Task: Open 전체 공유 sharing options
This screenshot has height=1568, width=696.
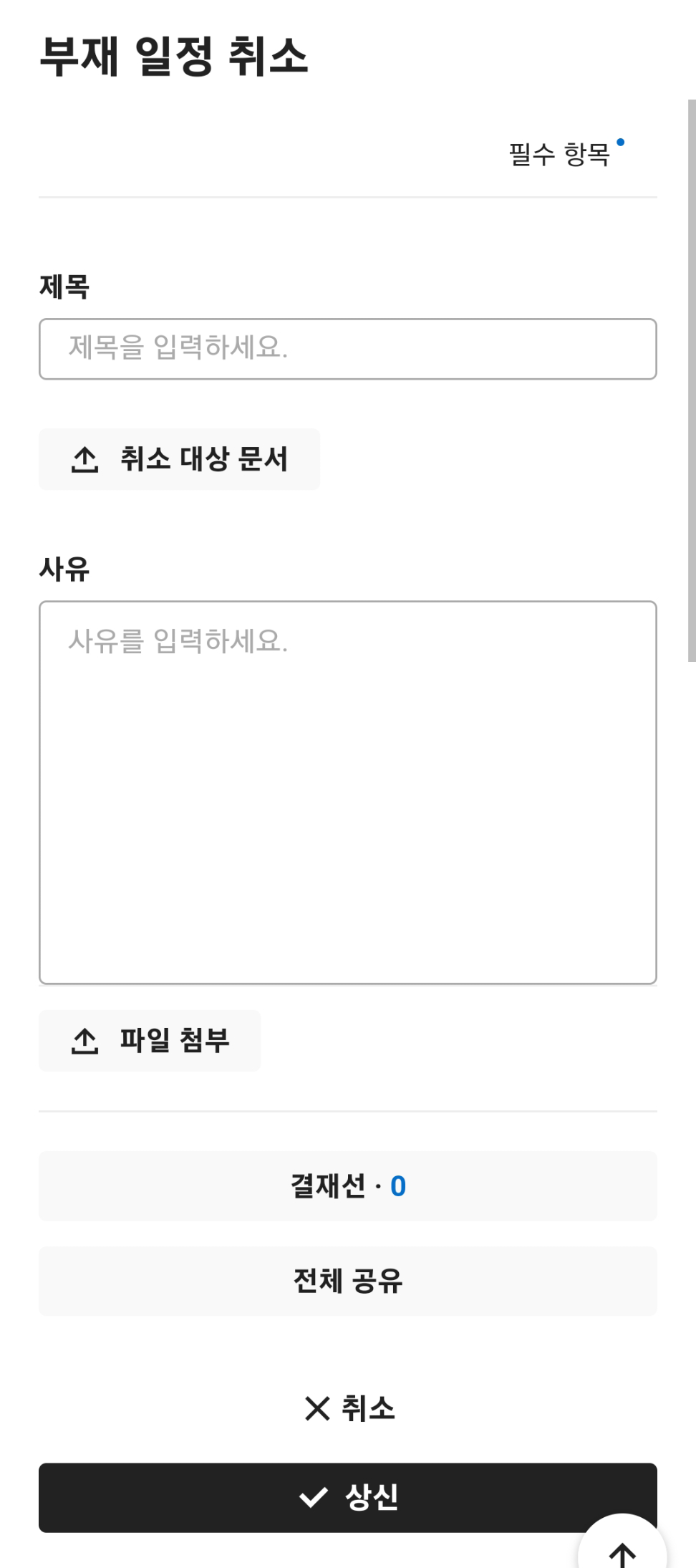Action: (348, 1281)
